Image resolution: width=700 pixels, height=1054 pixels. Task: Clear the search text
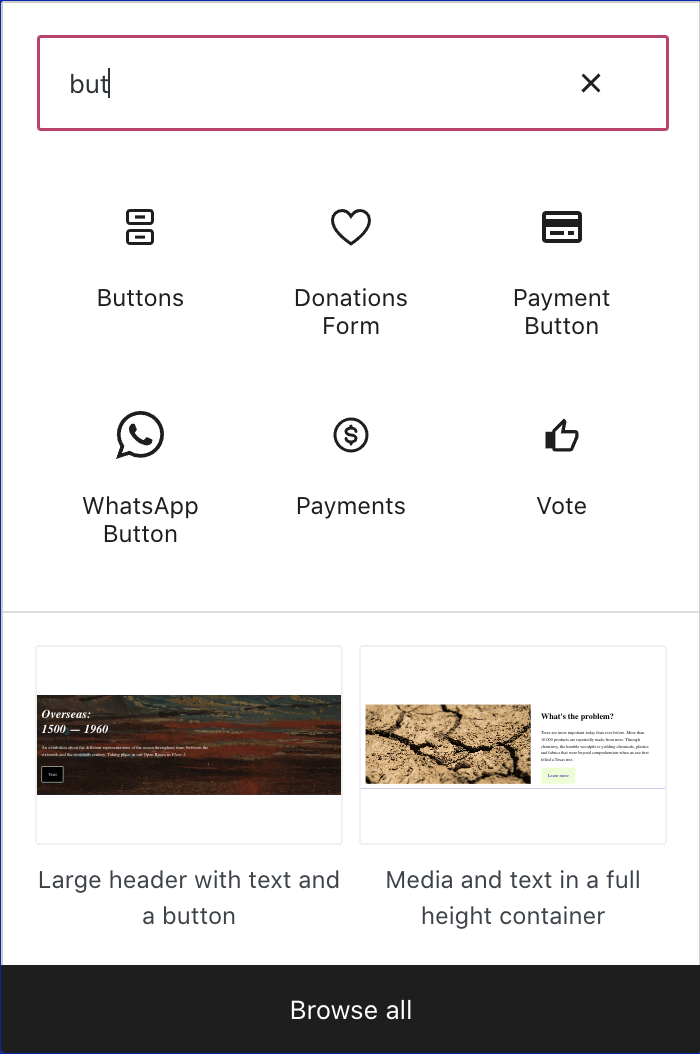point(591,84)
